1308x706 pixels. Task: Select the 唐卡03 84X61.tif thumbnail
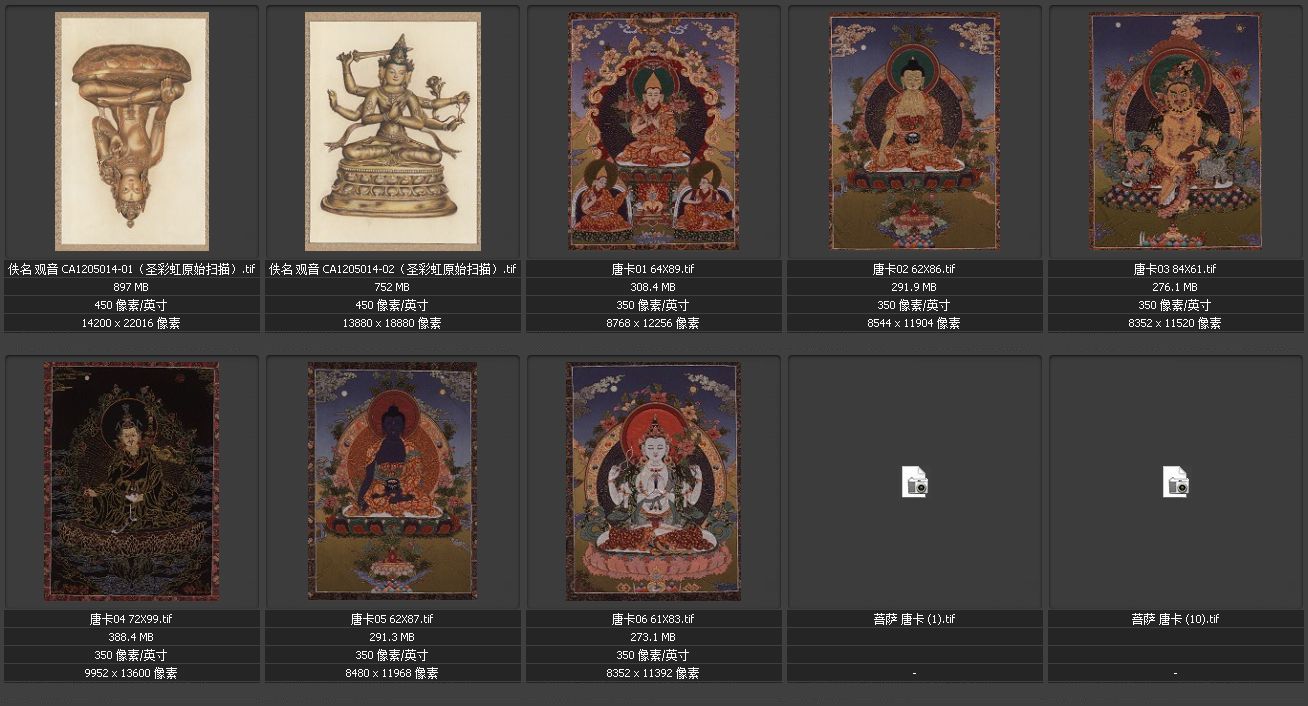point(1175,131)
